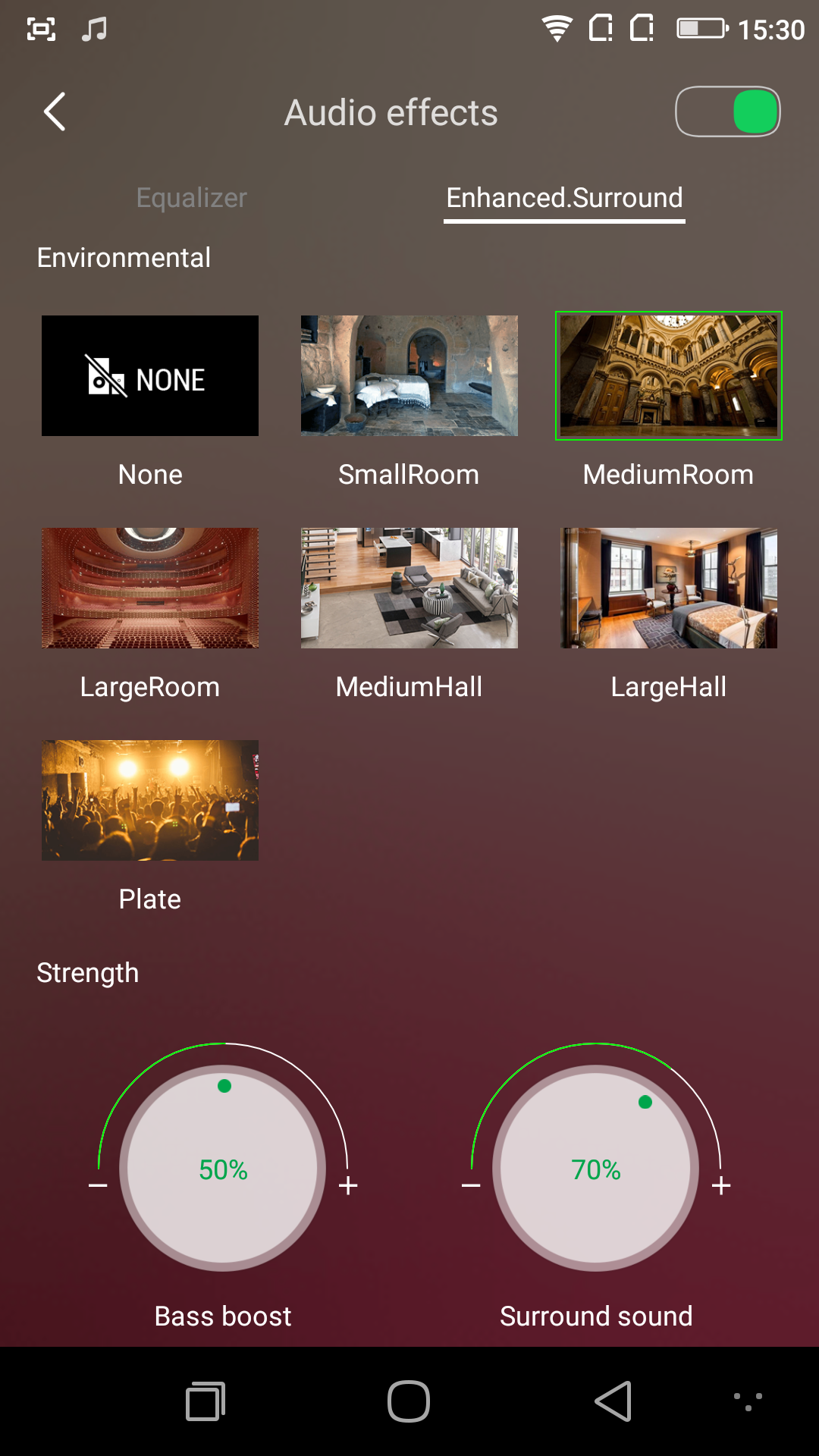Open recent apps from the navigation bar

(206, 1401)
